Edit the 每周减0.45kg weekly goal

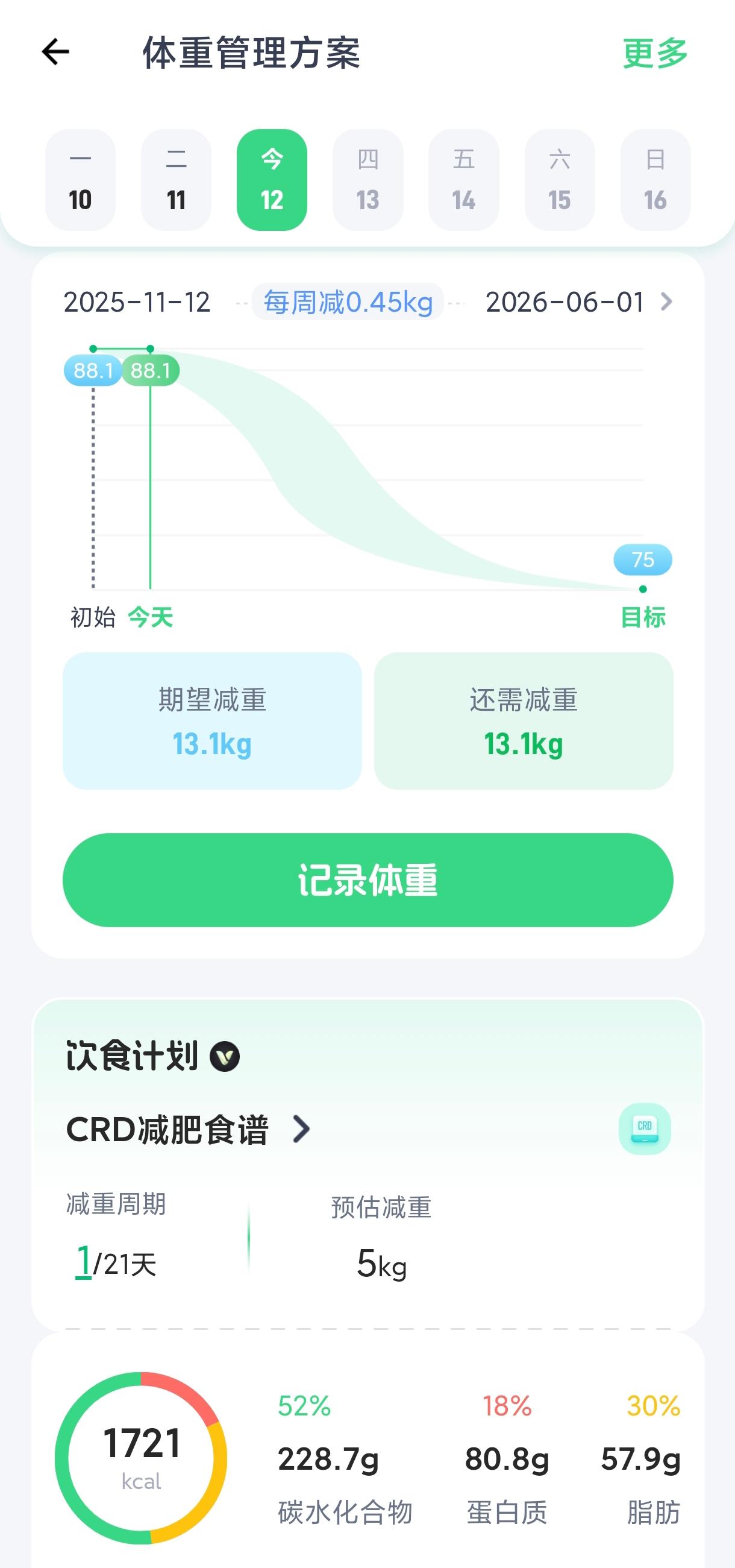[x=348, y=302]
